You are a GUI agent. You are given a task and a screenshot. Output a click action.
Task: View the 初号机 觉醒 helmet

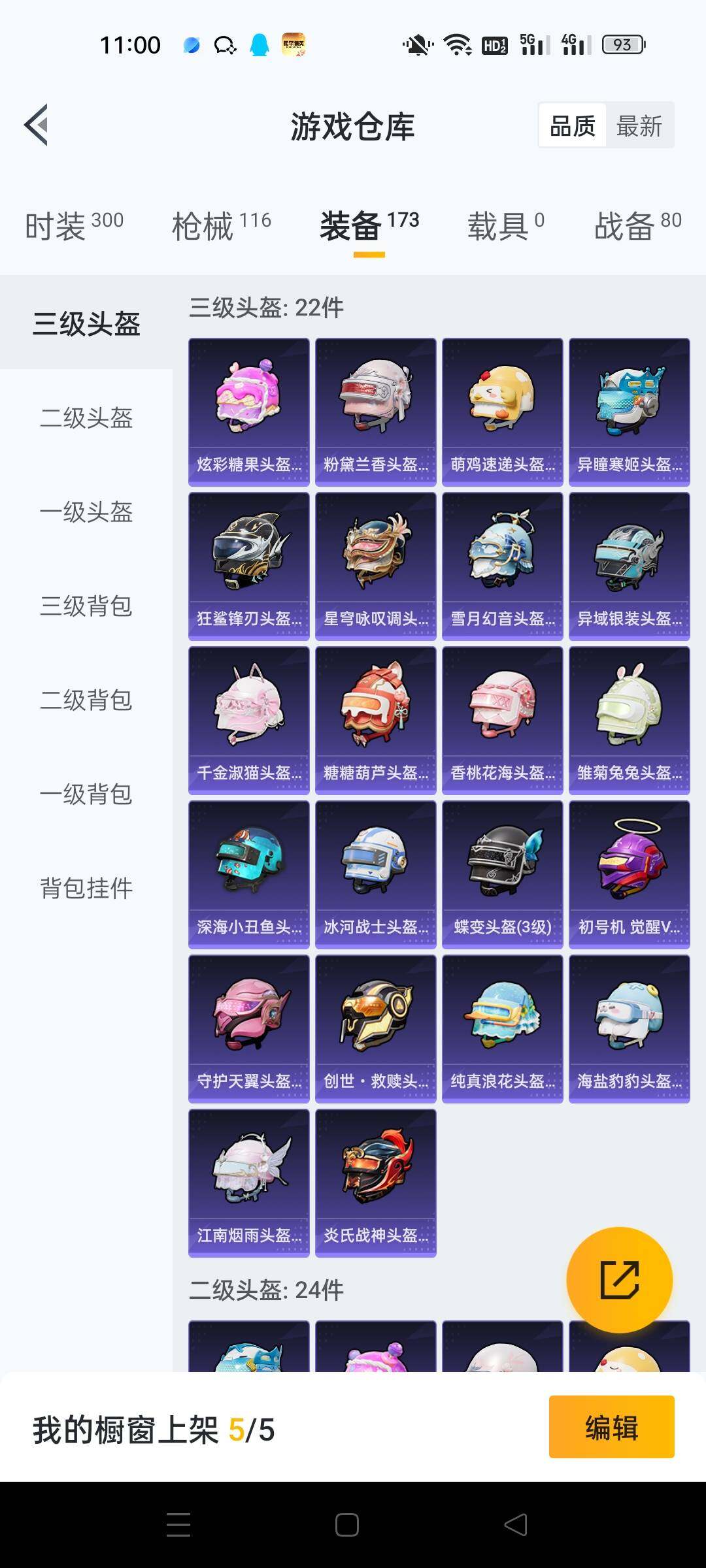[x=629, y=874]
